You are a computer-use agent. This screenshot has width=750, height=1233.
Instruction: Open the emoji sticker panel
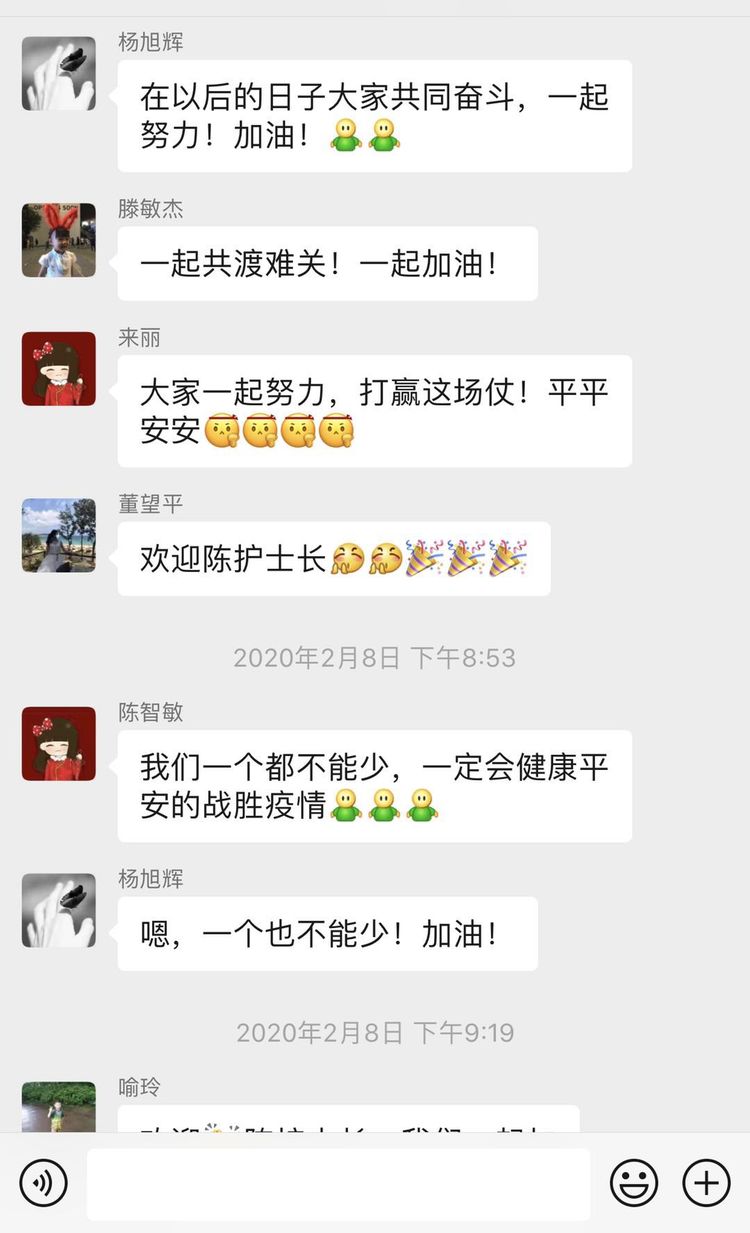pyautogui.click(x=634, y=1184)
